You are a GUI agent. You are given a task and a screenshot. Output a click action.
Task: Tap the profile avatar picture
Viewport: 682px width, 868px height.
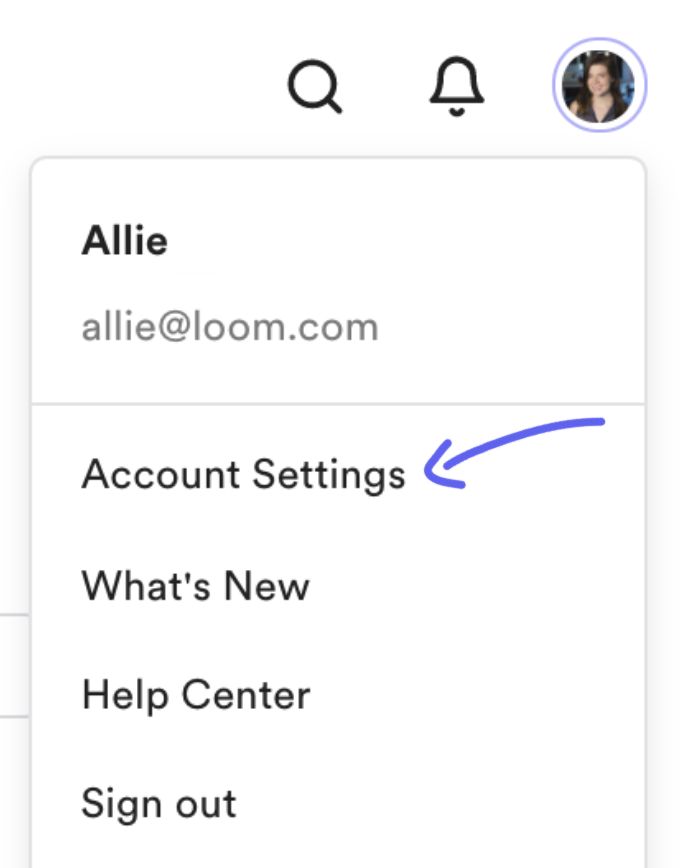coord(599,87)
